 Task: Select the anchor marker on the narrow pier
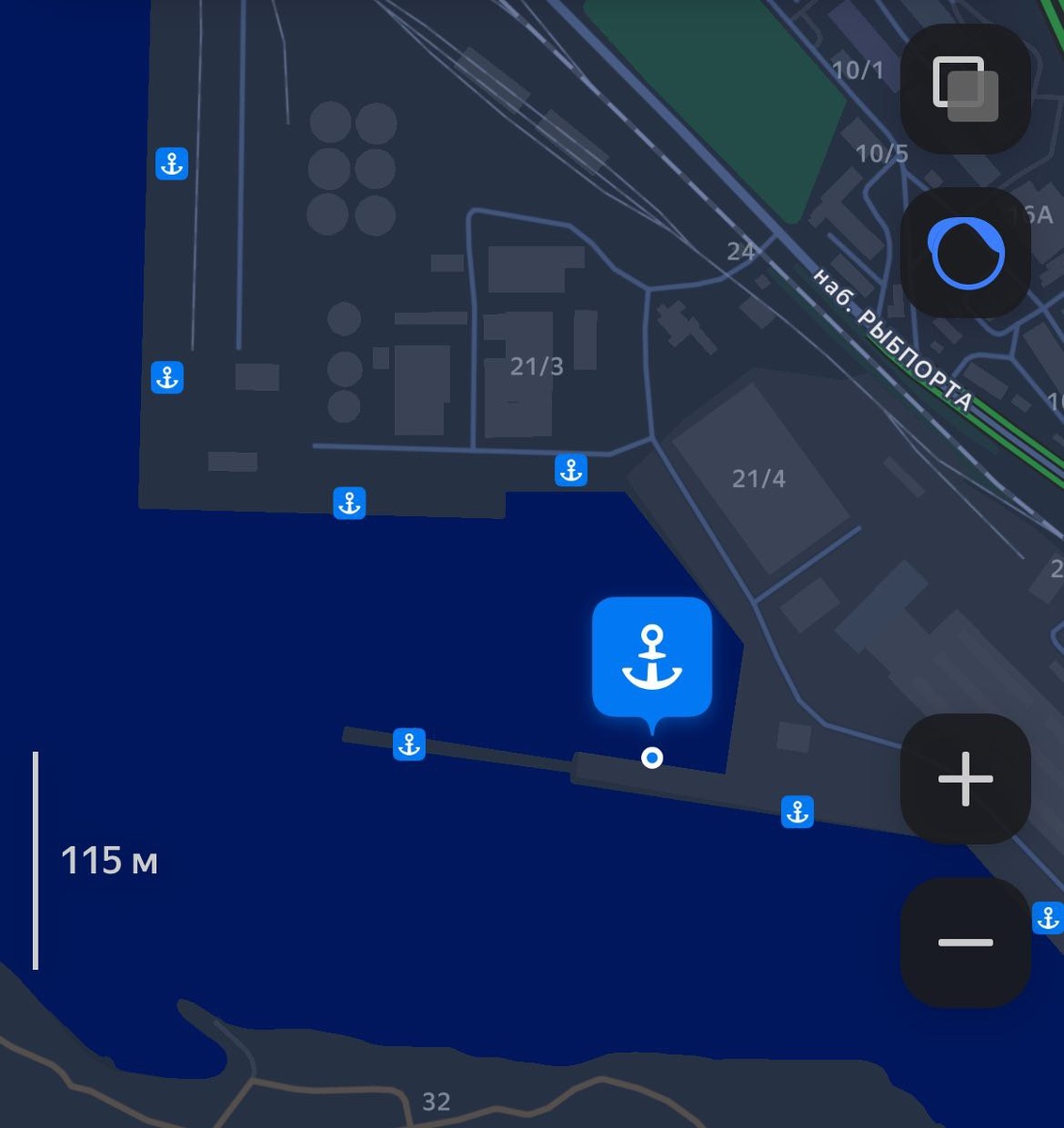click(409, 744)
